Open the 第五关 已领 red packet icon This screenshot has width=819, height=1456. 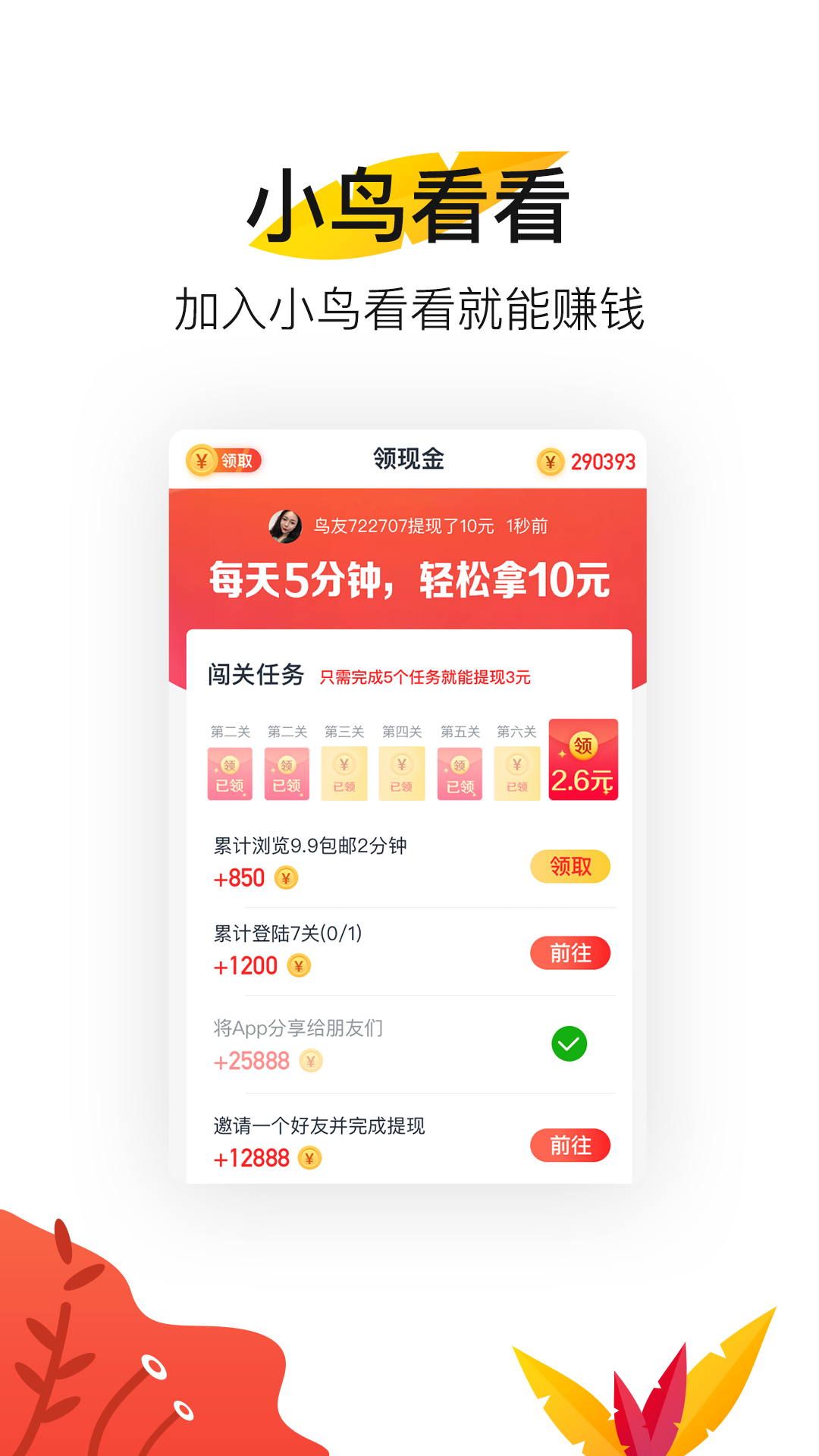pos(459,772)
